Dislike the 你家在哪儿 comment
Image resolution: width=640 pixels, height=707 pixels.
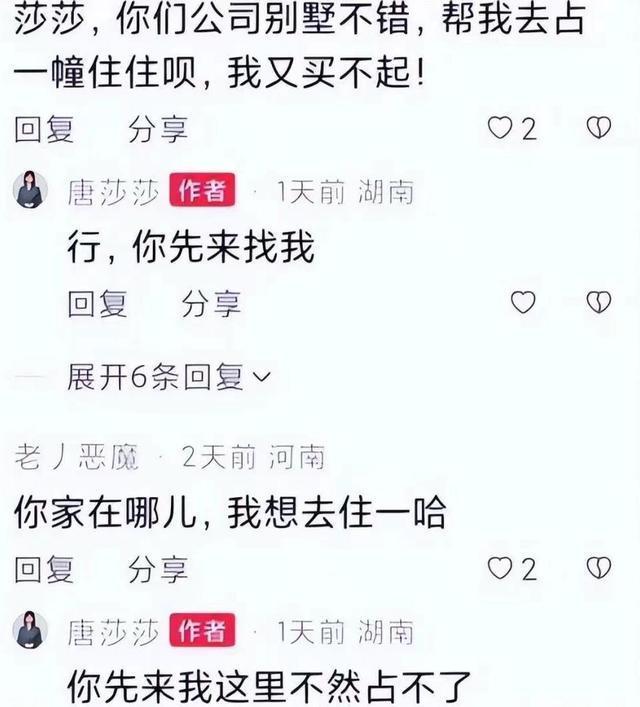[598, 569]
